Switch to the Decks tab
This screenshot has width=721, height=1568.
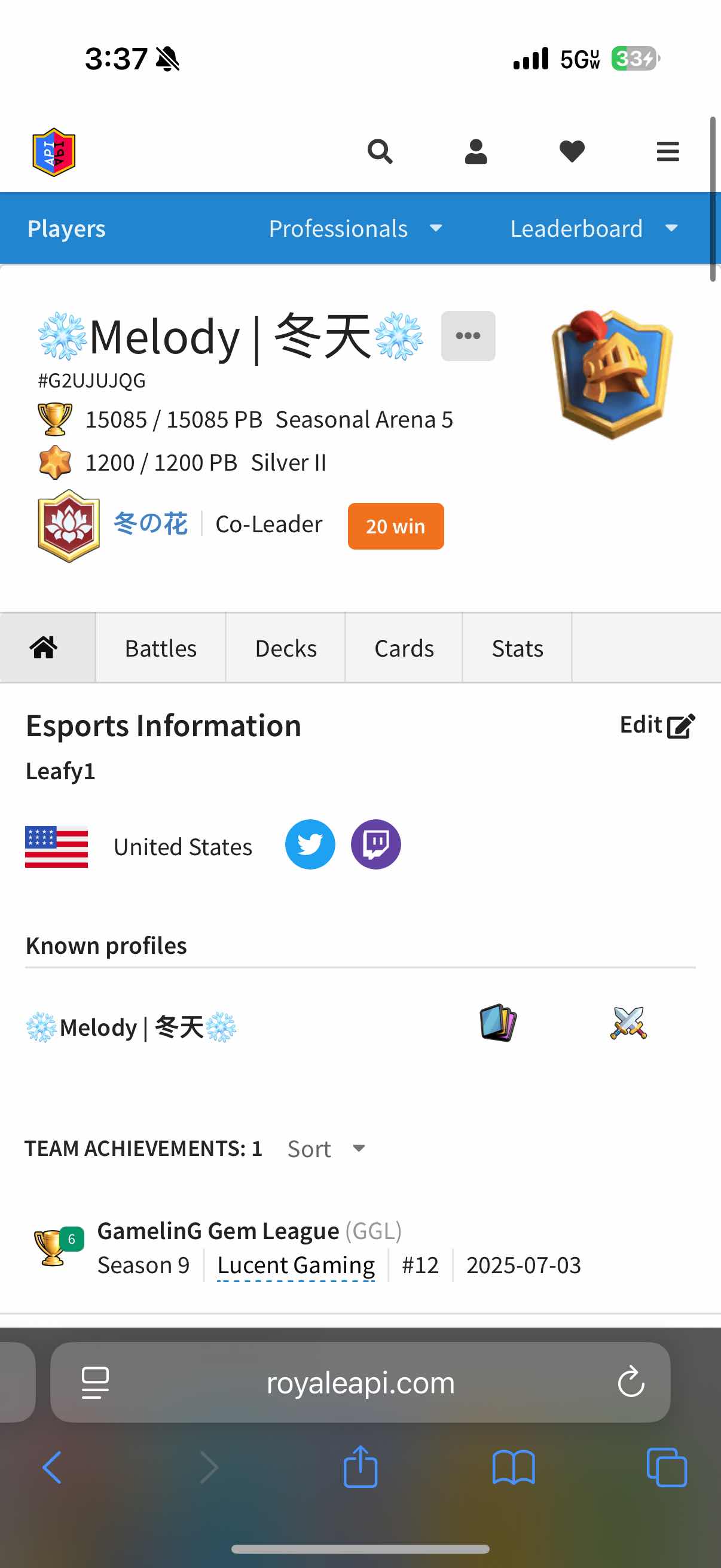(285, 648)
